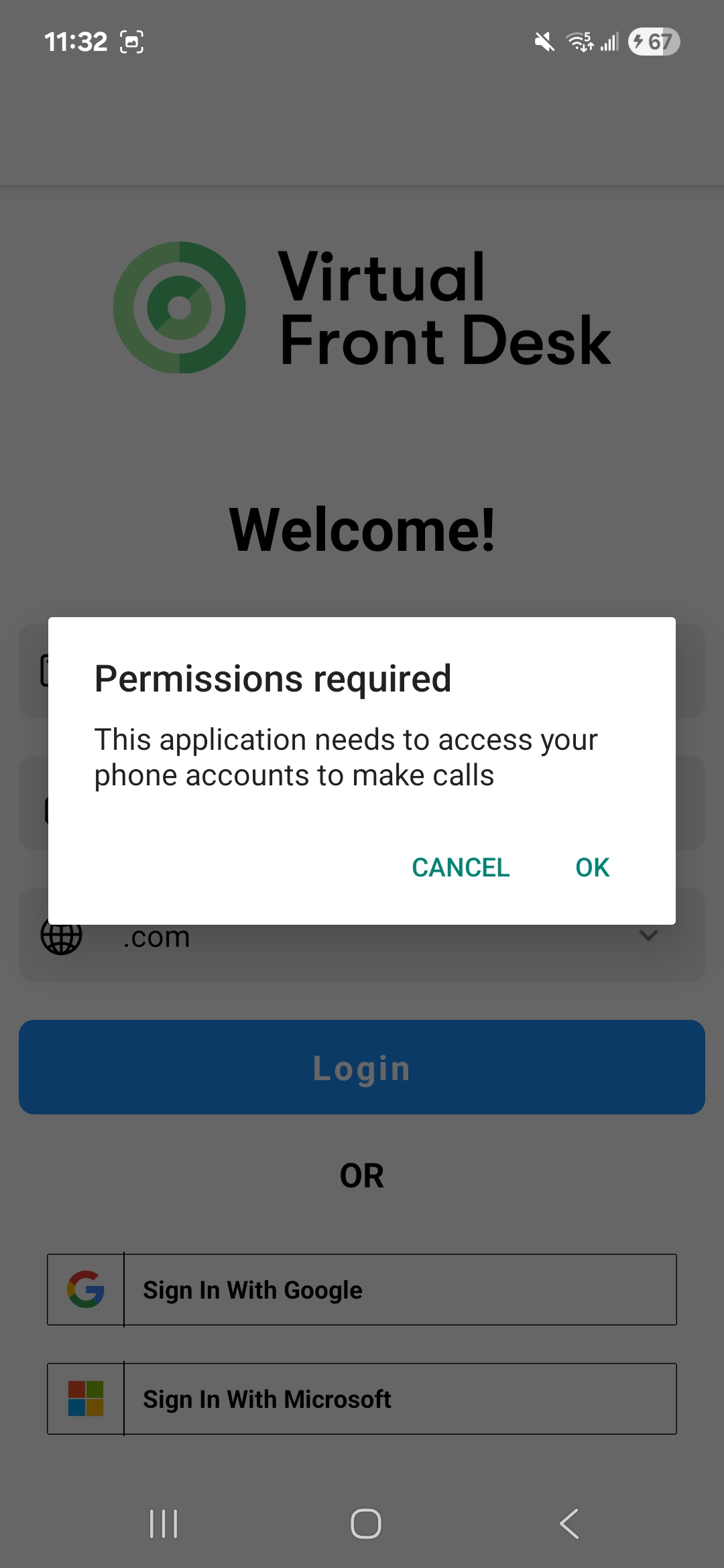Tap the blue Login button

(362, 1067)
